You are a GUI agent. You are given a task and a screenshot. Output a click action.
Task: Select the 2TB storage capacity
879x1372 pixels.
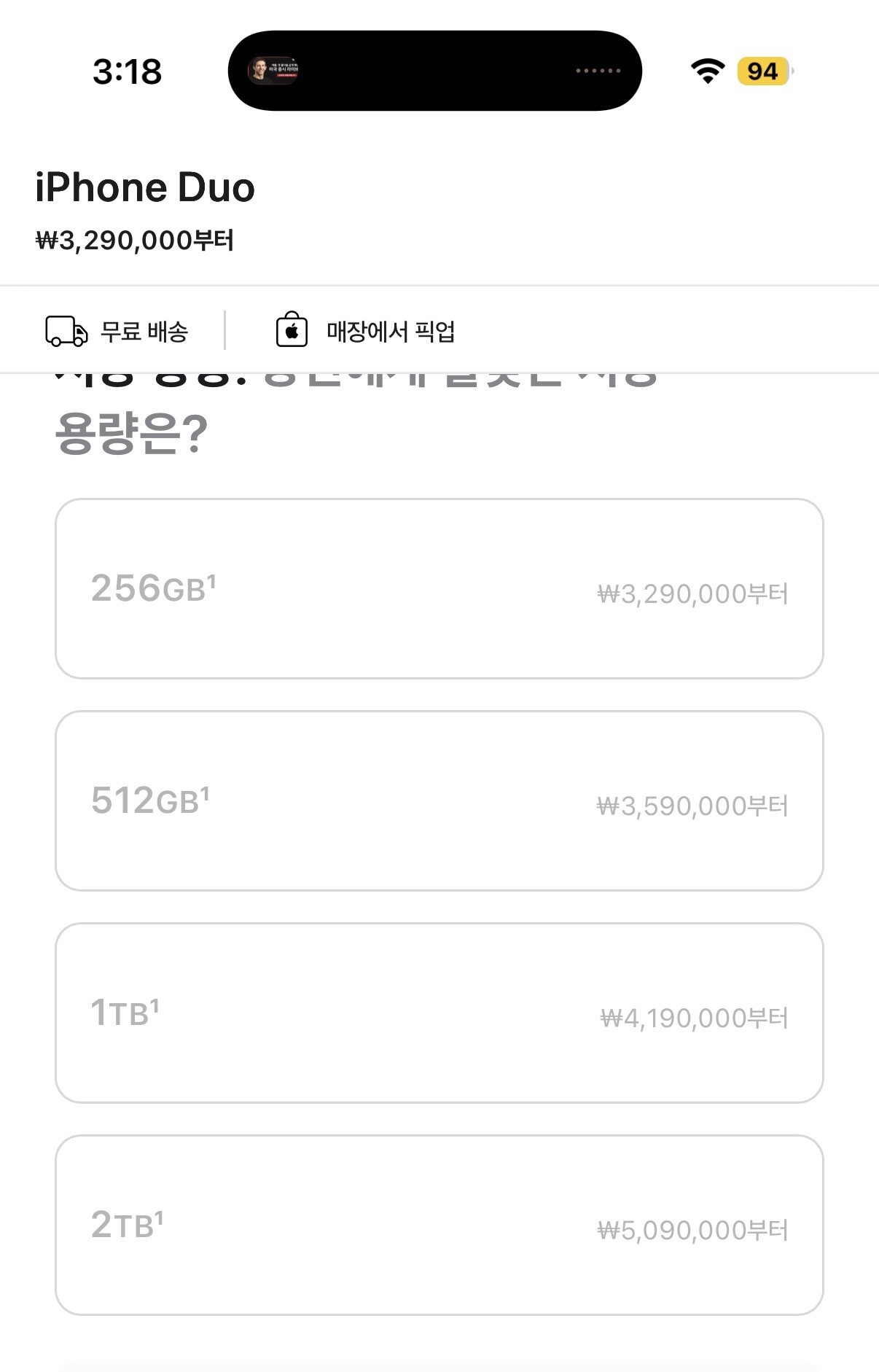click(x=439, y=1225)
